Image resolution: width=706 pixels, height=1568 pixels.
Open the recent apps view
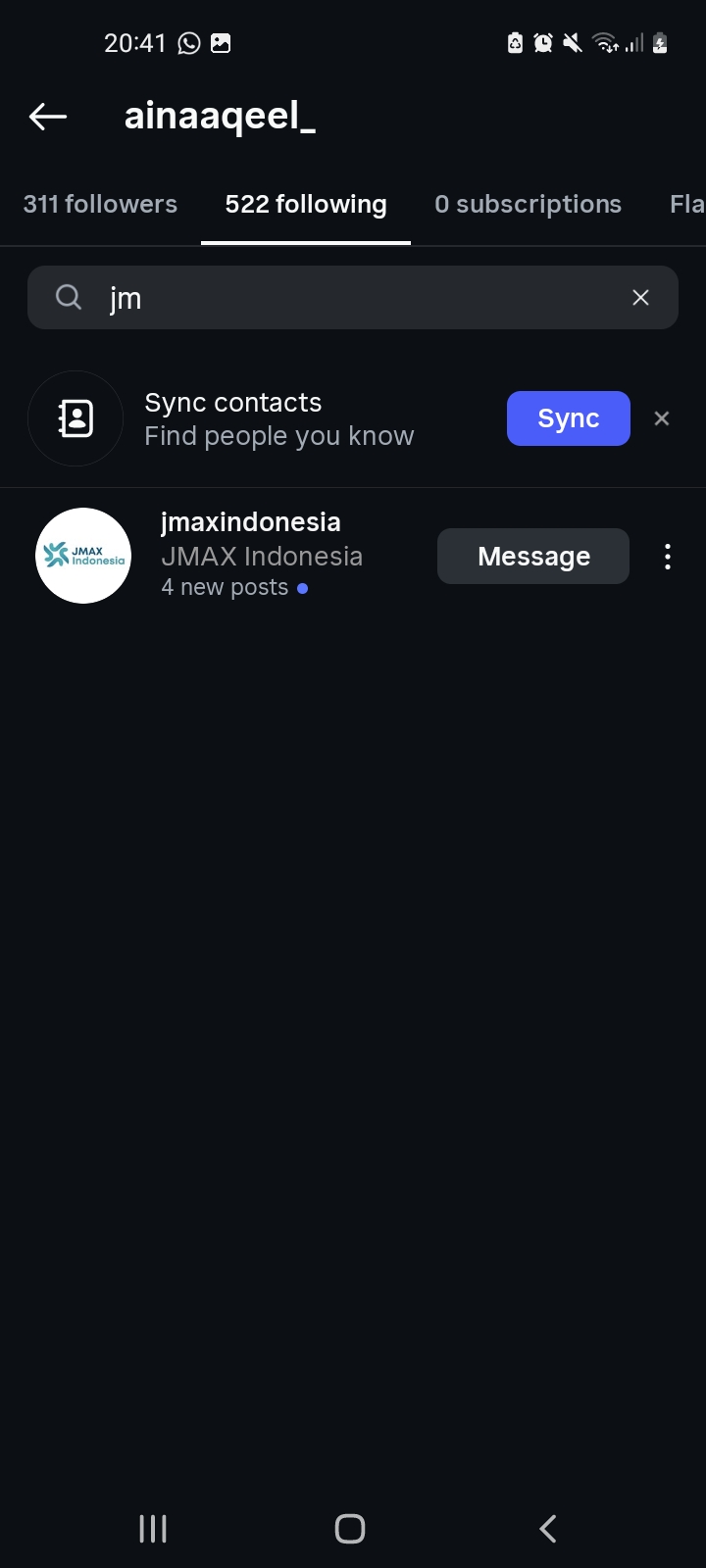click(153, 1529)
